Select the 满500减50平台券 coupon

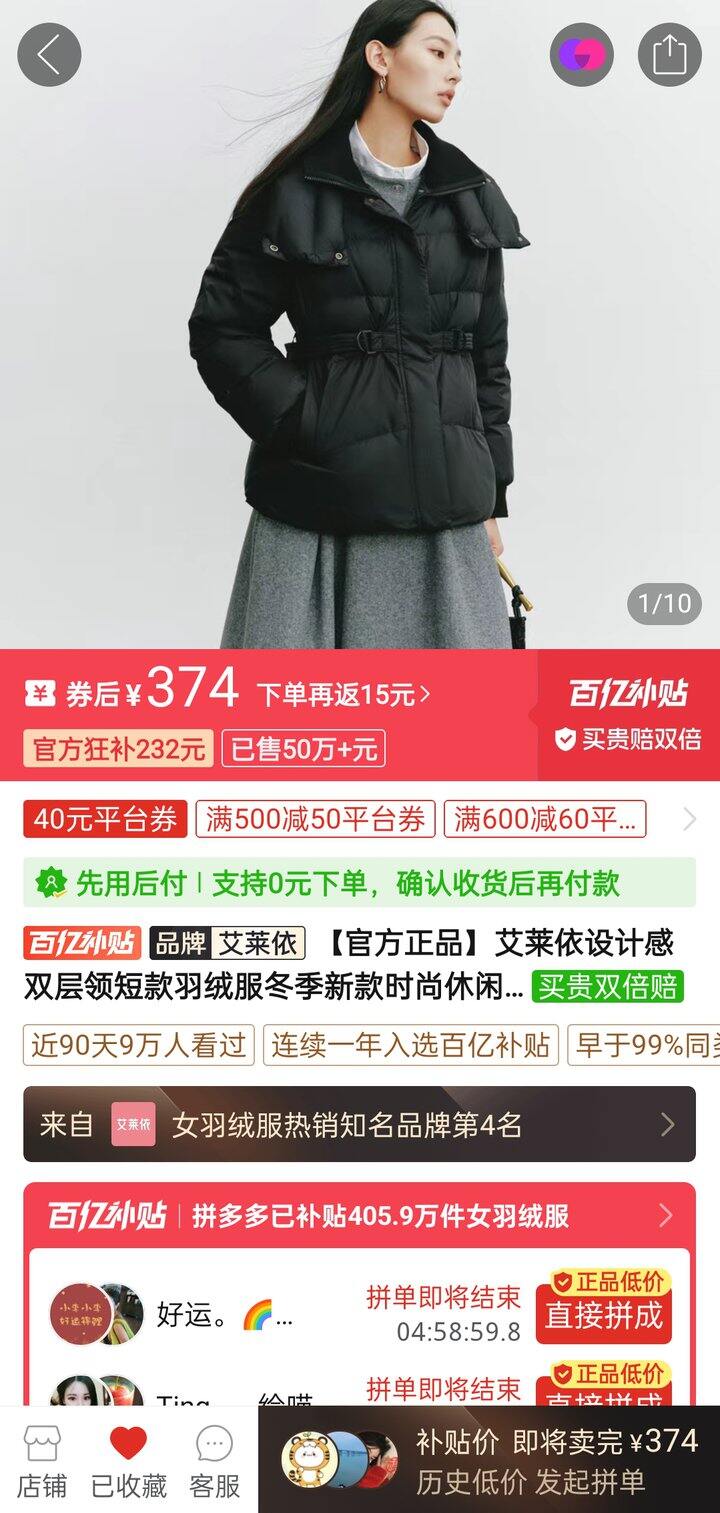[315, 820]
